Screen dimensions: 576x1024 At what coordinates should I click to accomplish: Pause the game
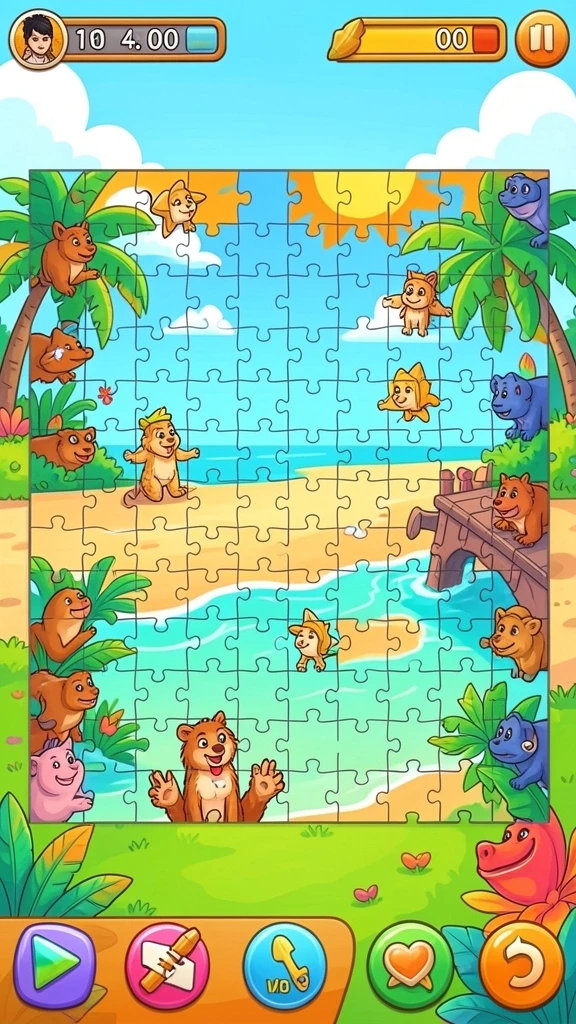(x=542, y=39)
